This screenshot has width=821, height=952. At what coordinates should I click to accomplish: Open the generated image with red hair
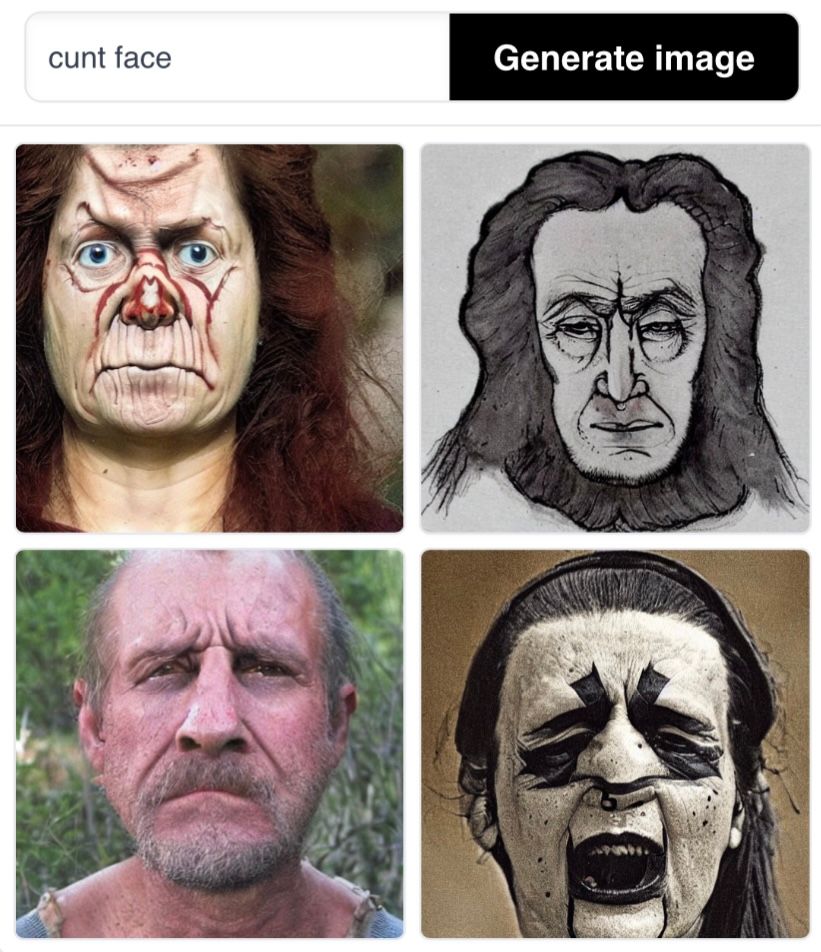point(209,338)
